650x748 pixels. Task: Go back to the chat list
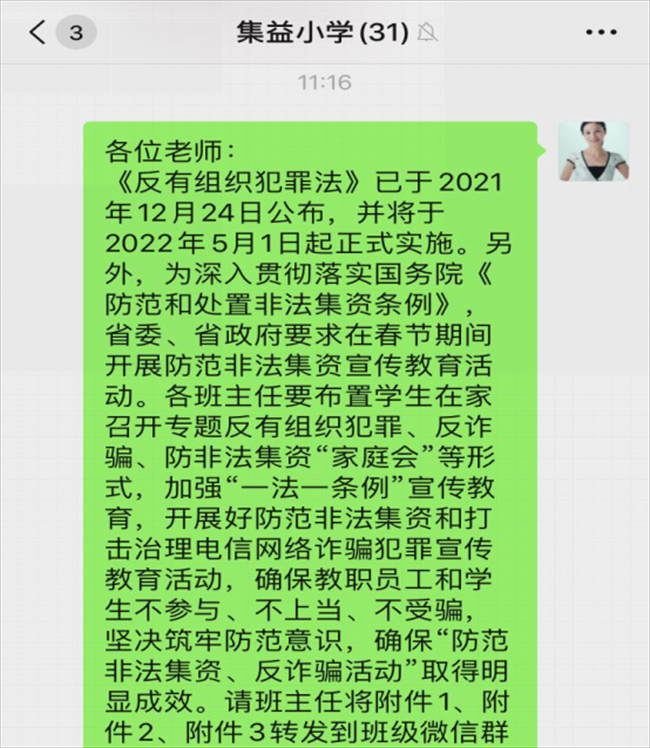tap(38, 33)
